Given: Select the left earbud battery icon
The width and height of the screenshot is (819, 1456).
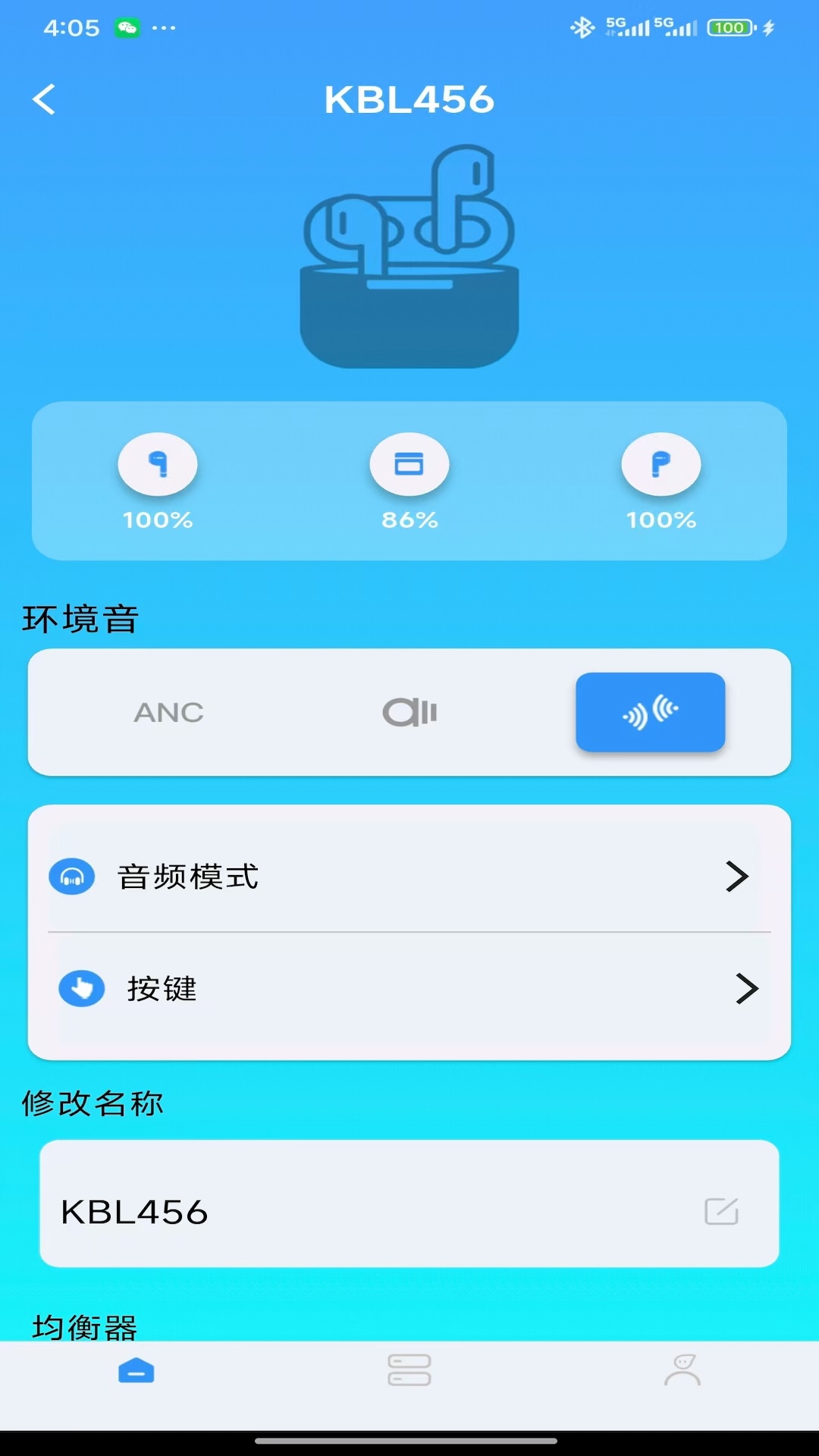Looking at the screenshot, I should coord(158,464).
